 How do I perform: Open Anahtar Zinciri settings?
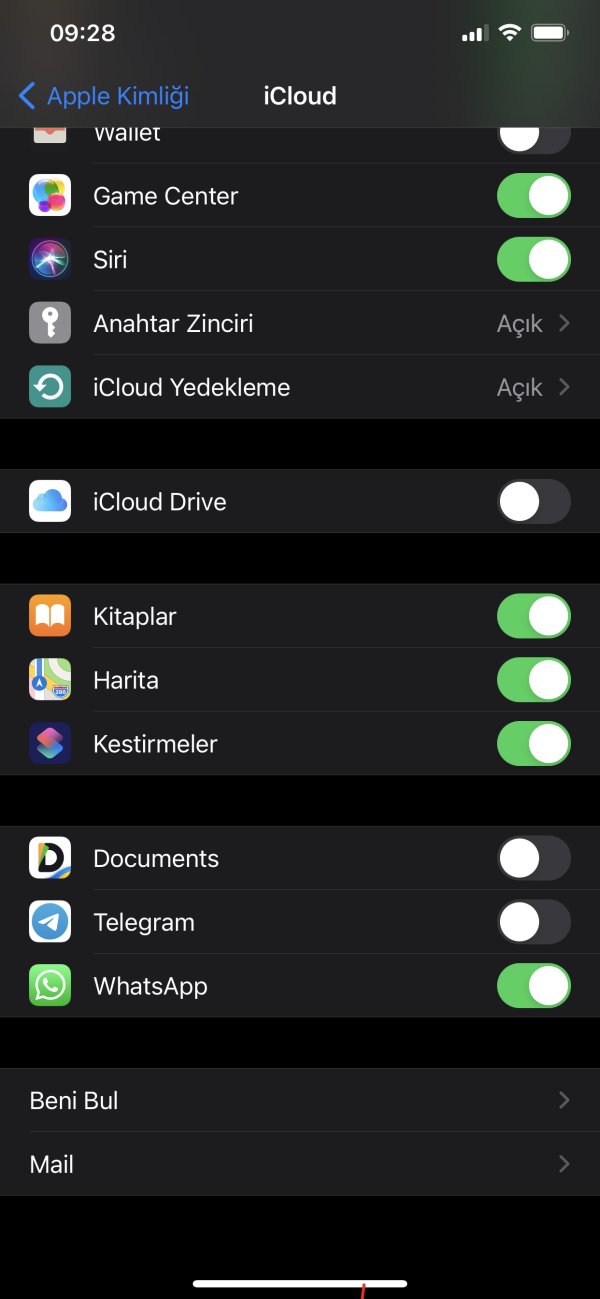tap(300, 324)
